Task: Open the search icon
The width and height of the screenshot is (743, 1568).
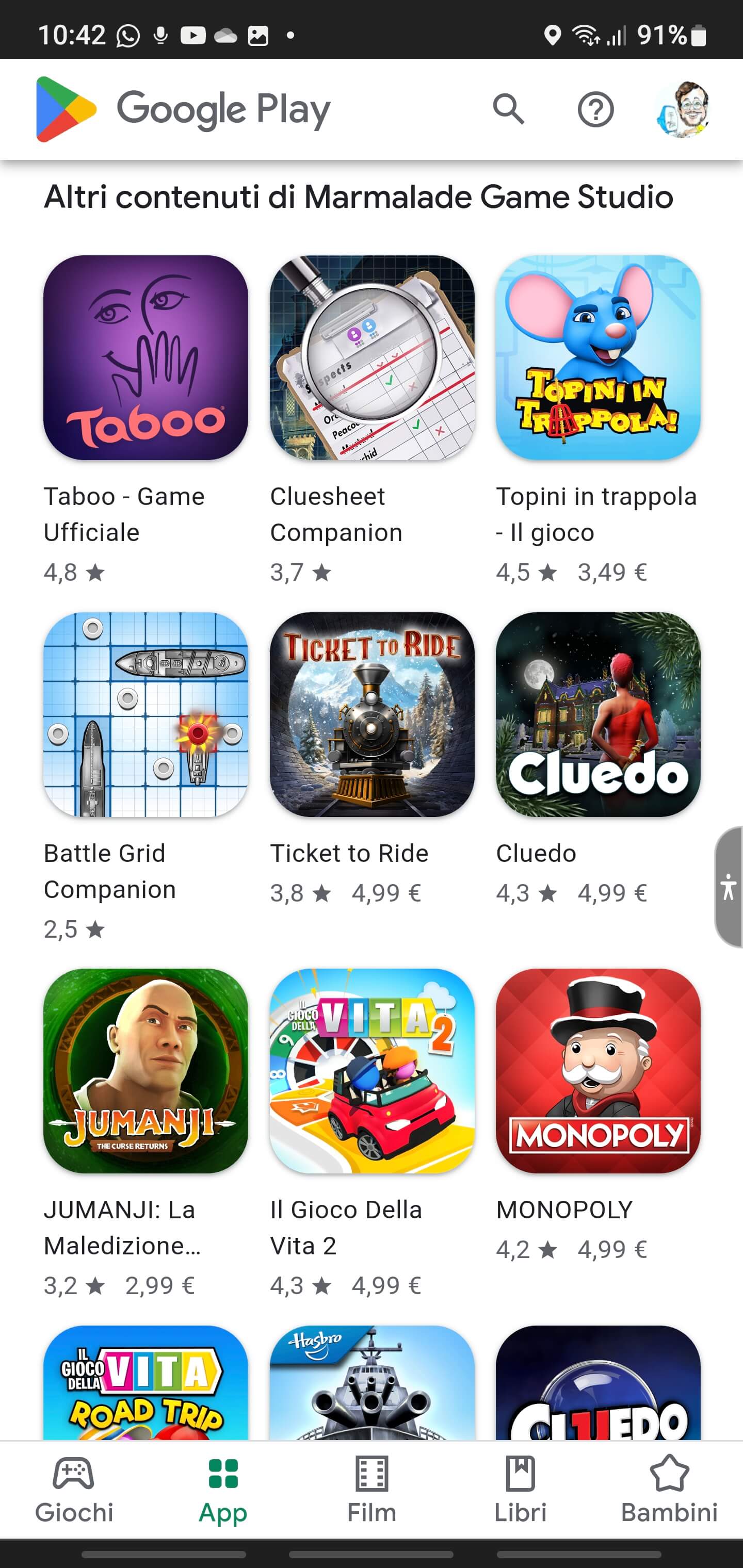Action: coord(508,109)
